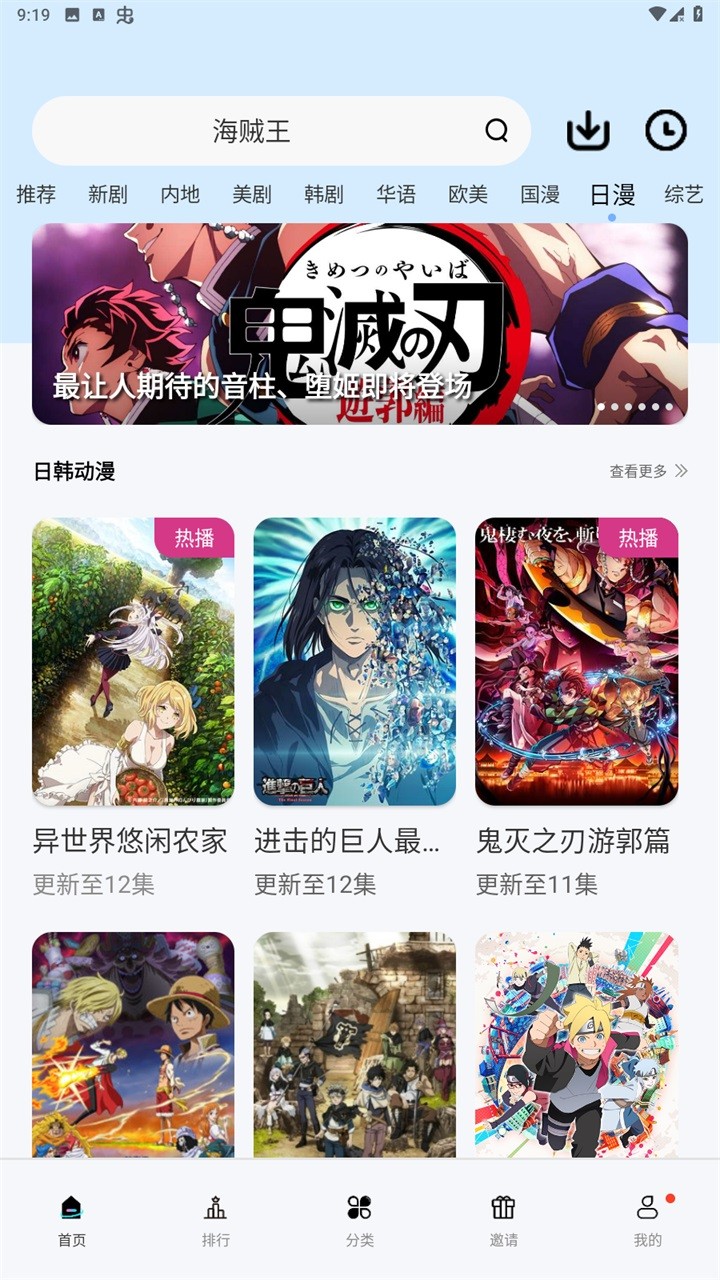Viewport: 720px width, 1280px height.
Task: Switch to the 韩剧 tab
Action: [324, 194]
